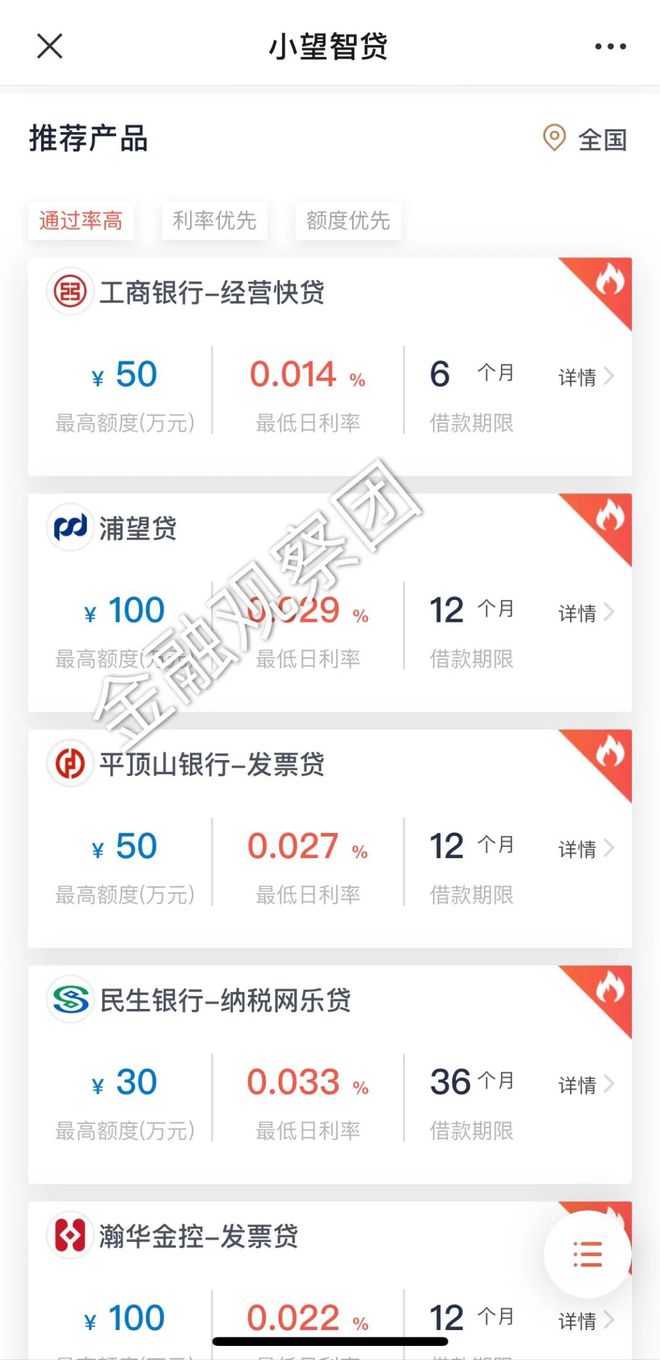Select the 通过率高 filter chip
660x1360 pixels.
click(x=81, y=221)
